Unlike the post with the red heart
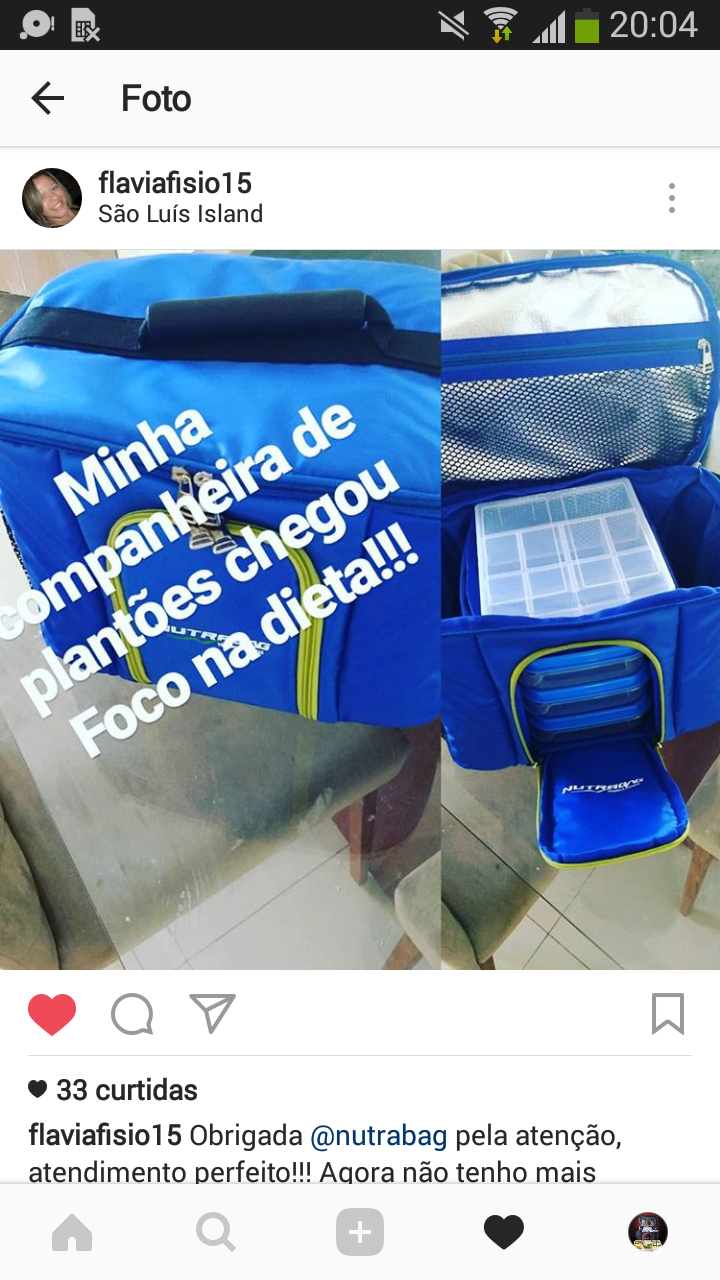The width and height of the screenshot is (720, 1280). click(52, 1015)
